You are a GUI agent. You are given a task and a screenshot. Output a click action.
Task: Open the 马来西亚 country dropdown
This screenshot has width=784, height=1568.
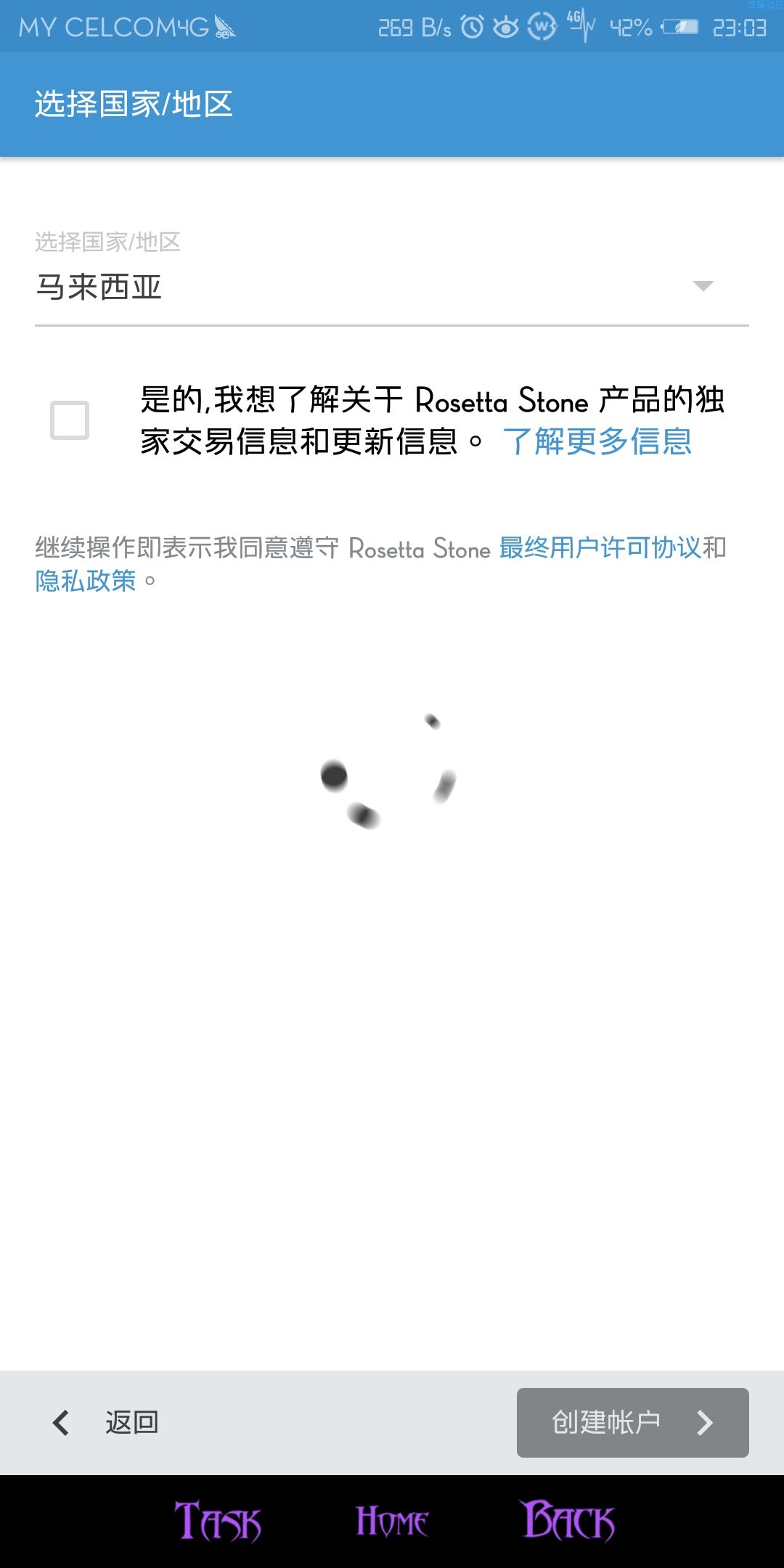coord(391,287)
